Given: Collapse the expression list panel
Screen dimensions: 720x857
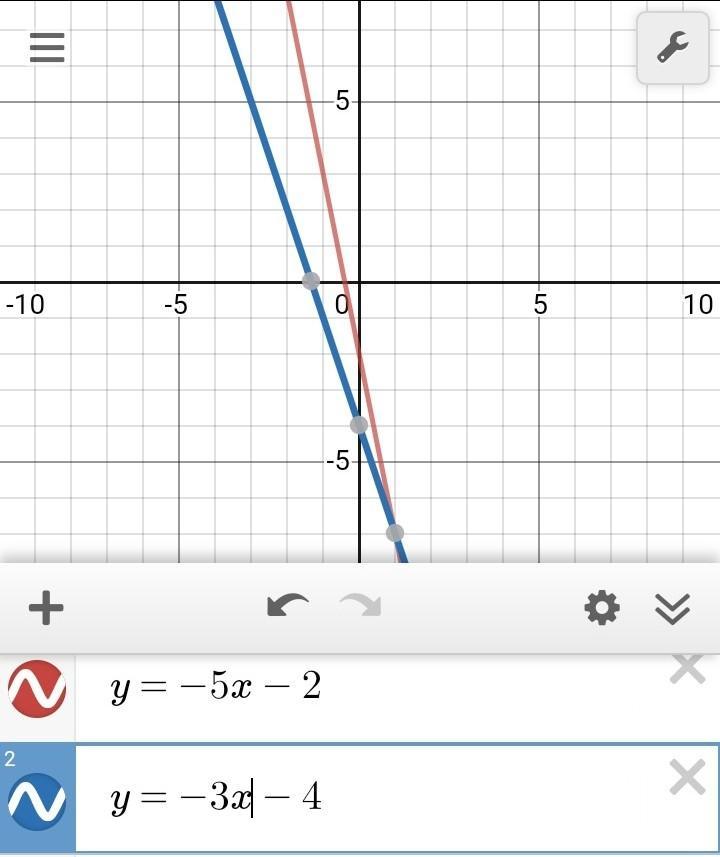Looking at the screenshot, I should [x=672, y=608].
